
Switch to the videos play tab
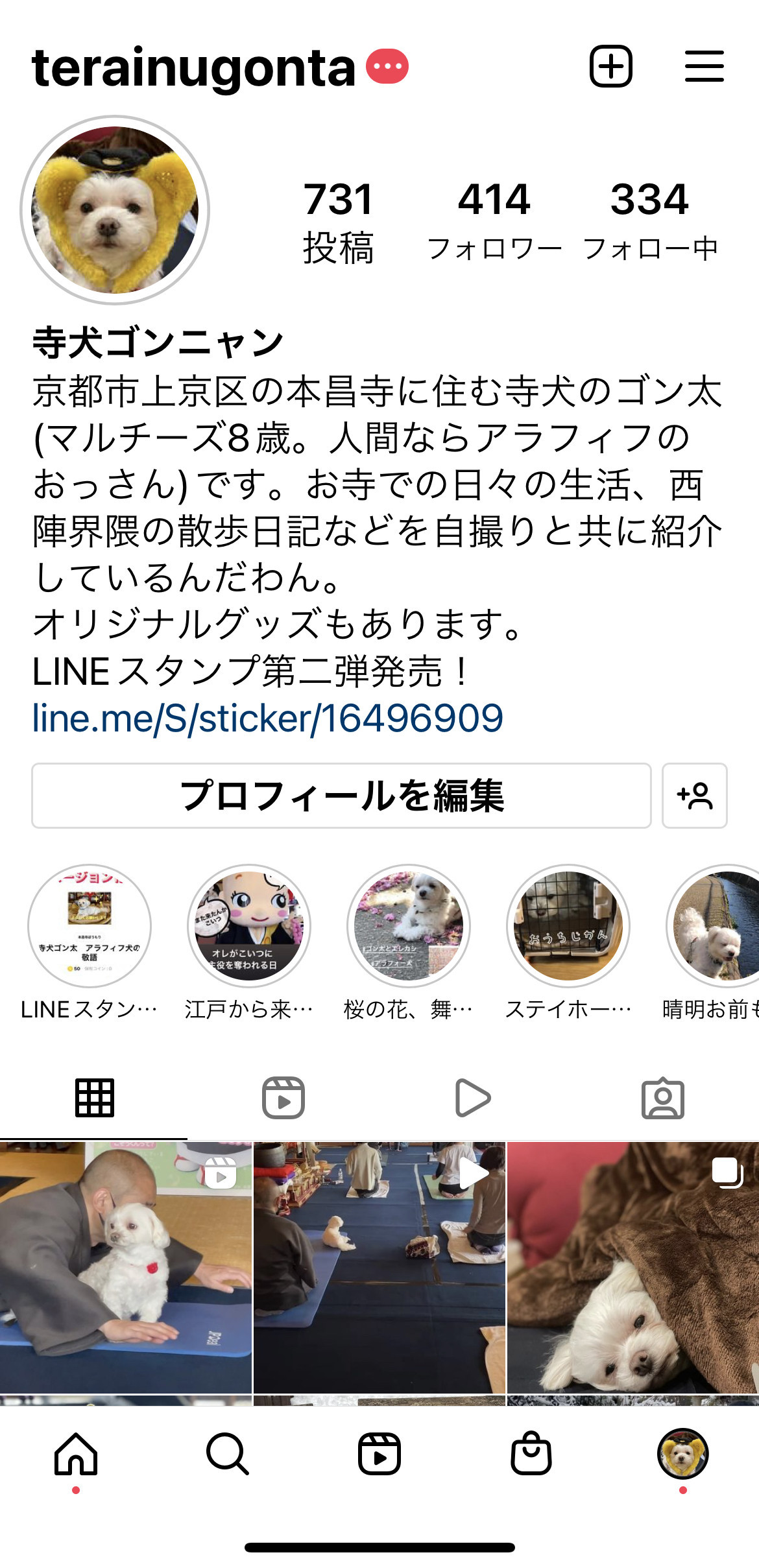coord(473,1098)
